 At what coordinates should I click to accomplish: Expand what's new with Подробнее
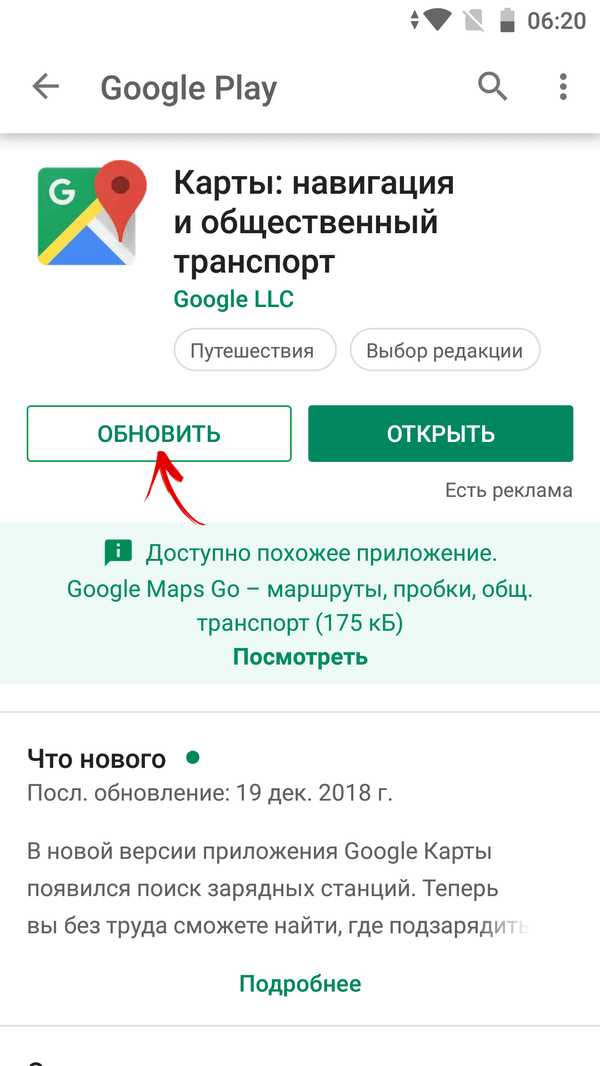[300, 983]
